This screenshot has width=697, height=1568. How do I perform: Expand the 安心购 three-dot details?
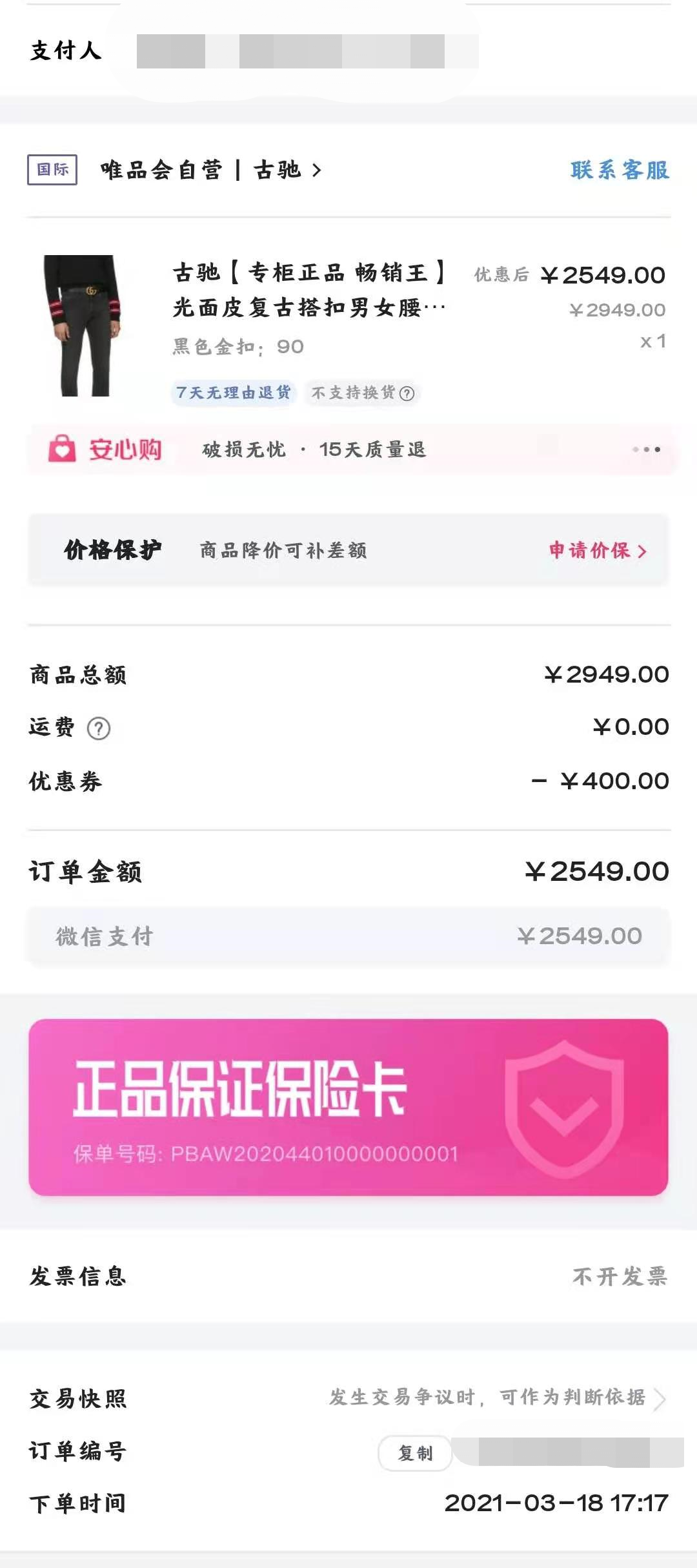click(x=647, y=449)
